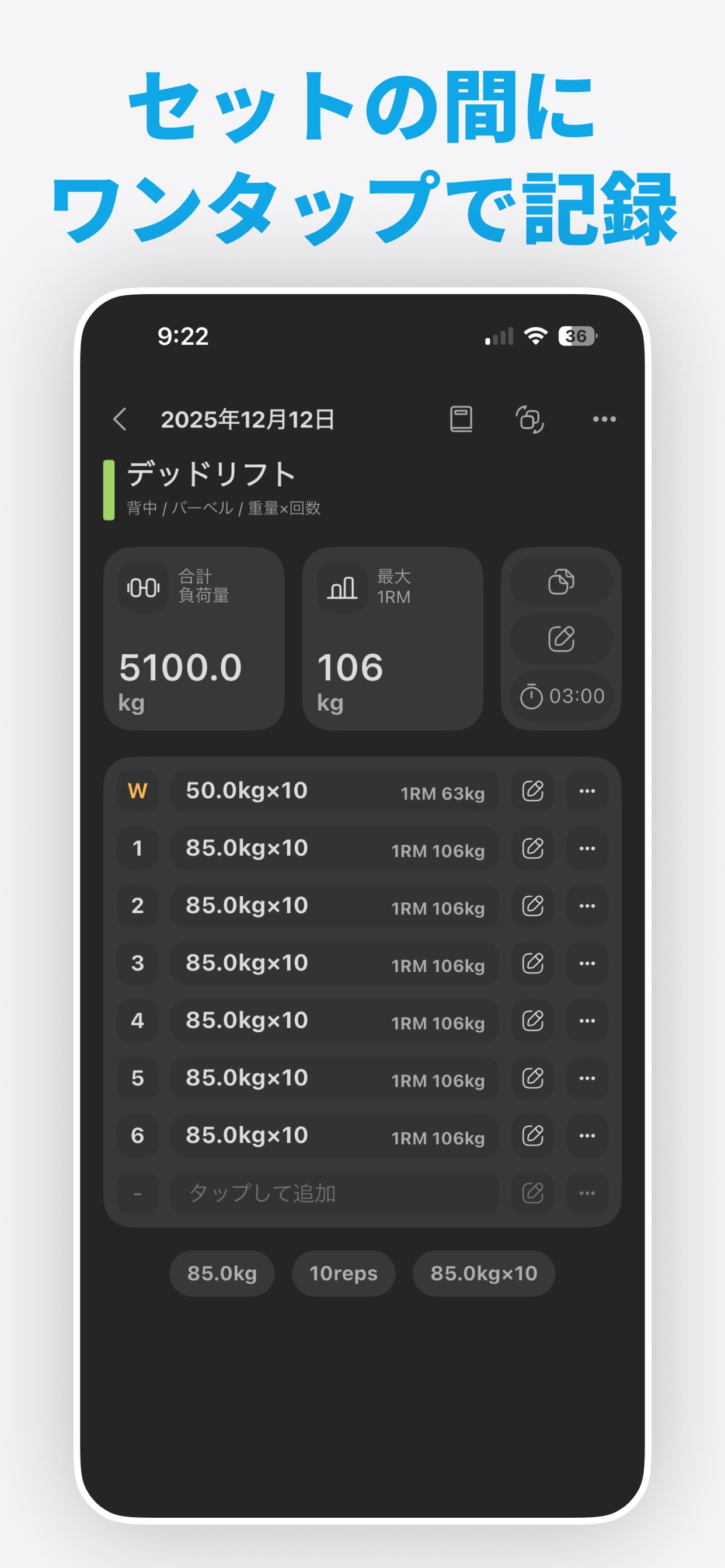Open the 03:00 rest timer
The image size is (725, 1568).
click(560, 697)
